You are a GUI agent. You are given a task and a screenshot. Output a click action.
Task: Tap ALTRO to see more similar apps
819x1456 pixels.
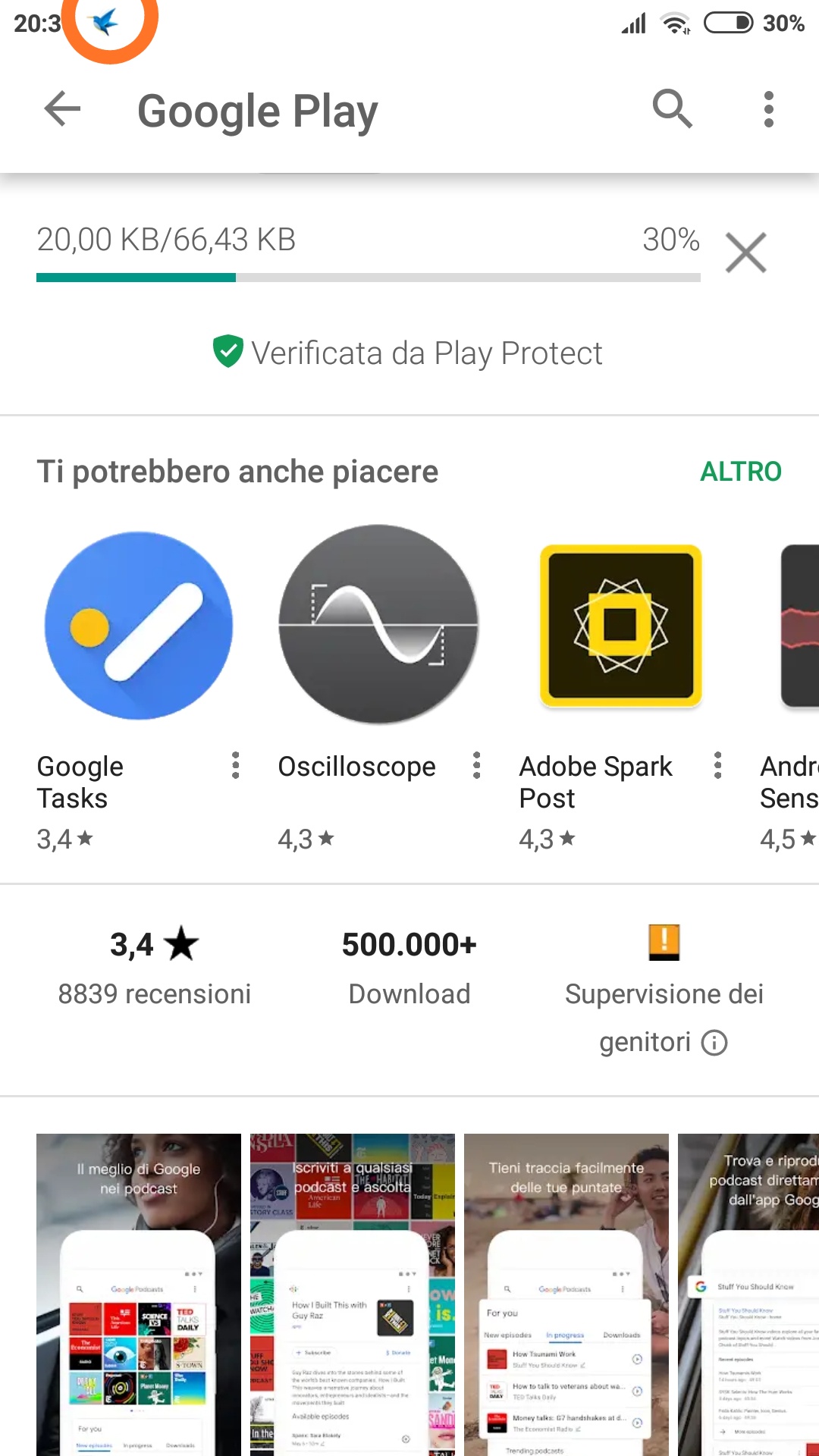[740, 472]
